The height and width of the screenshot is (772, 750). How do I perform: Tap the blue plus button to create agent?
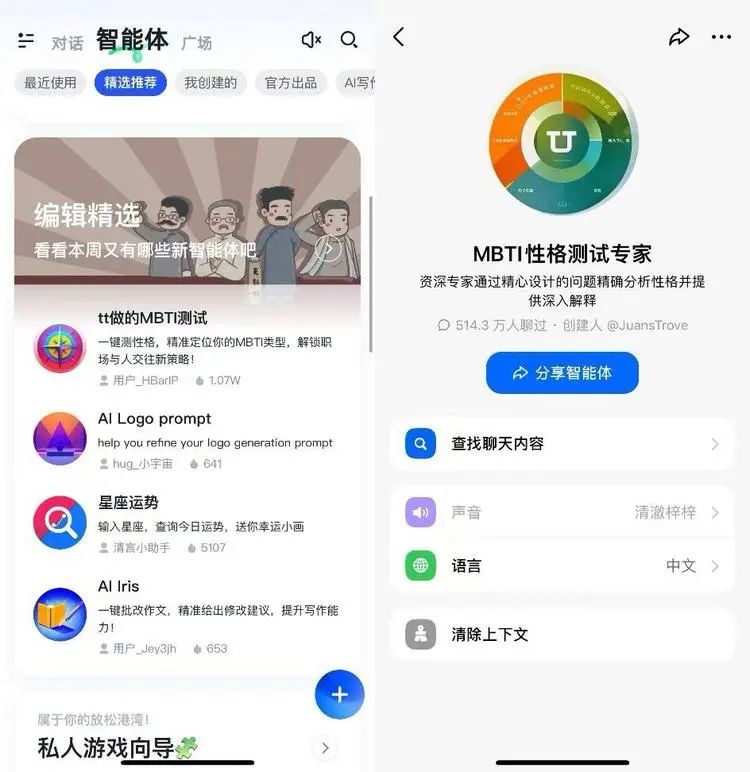pos(339,695)
